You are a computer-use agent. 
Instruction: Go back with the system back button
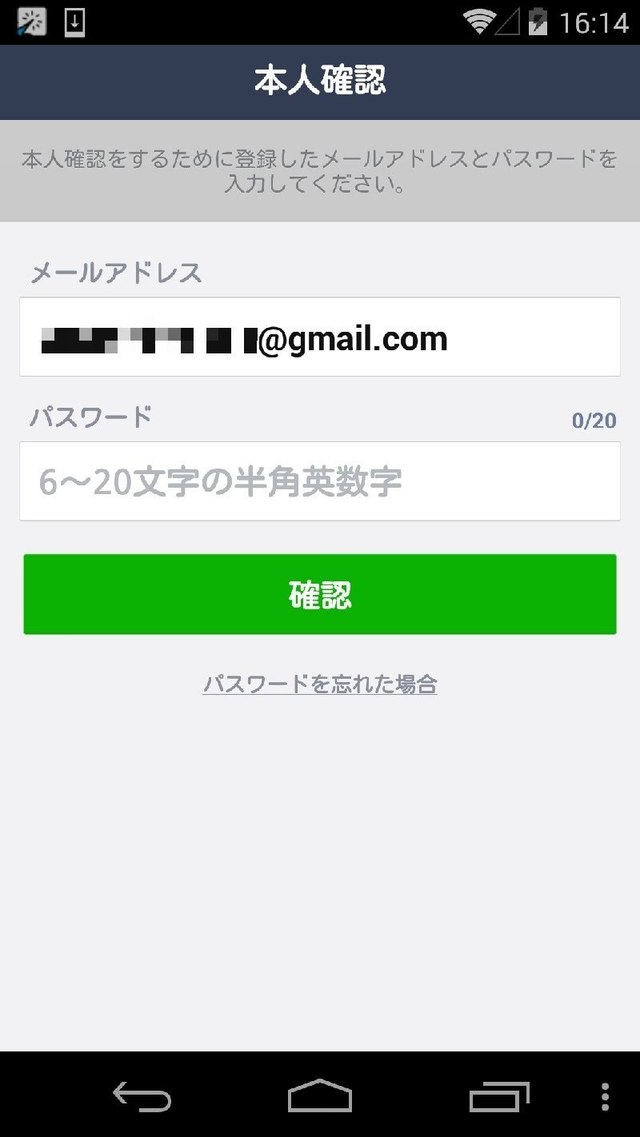click(141, 1096)
